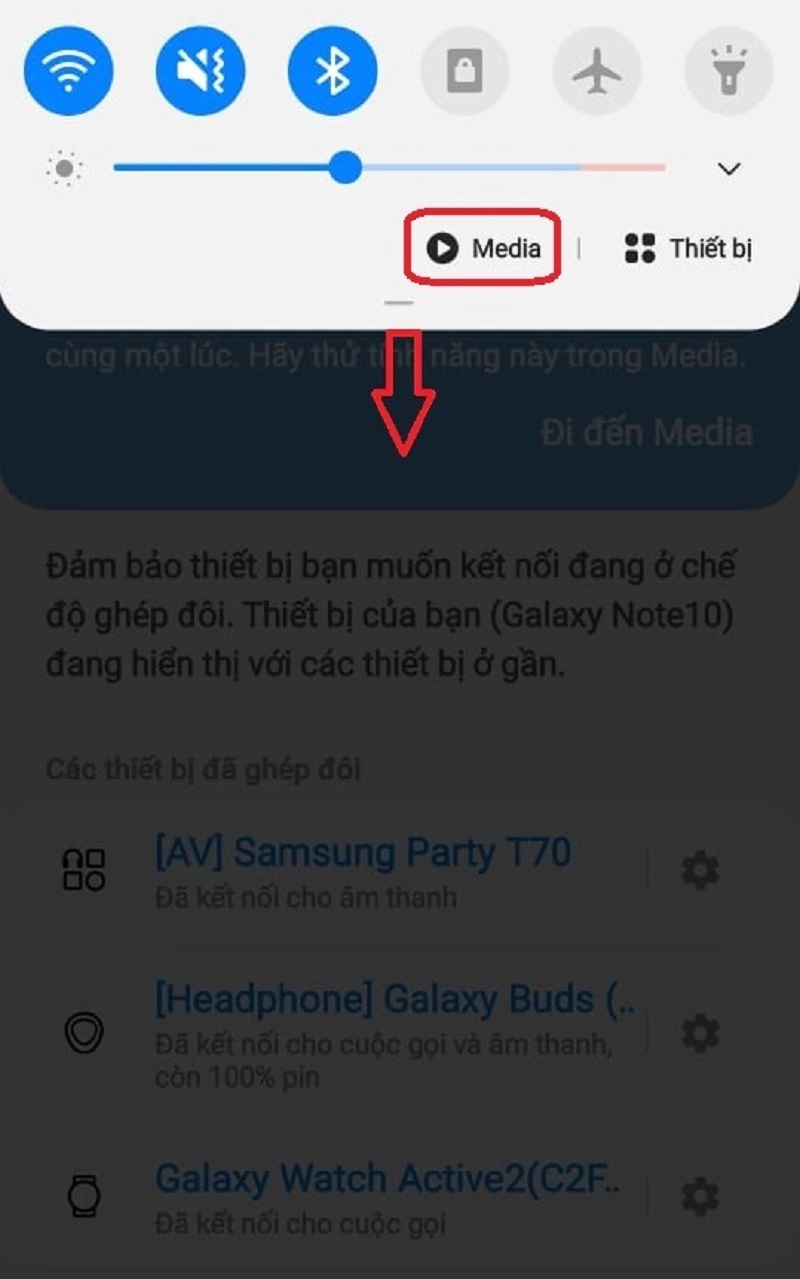Viewport: 800px width, 1279px height.
Task: Expand the brightness options chevron
Action: [729, 169]
